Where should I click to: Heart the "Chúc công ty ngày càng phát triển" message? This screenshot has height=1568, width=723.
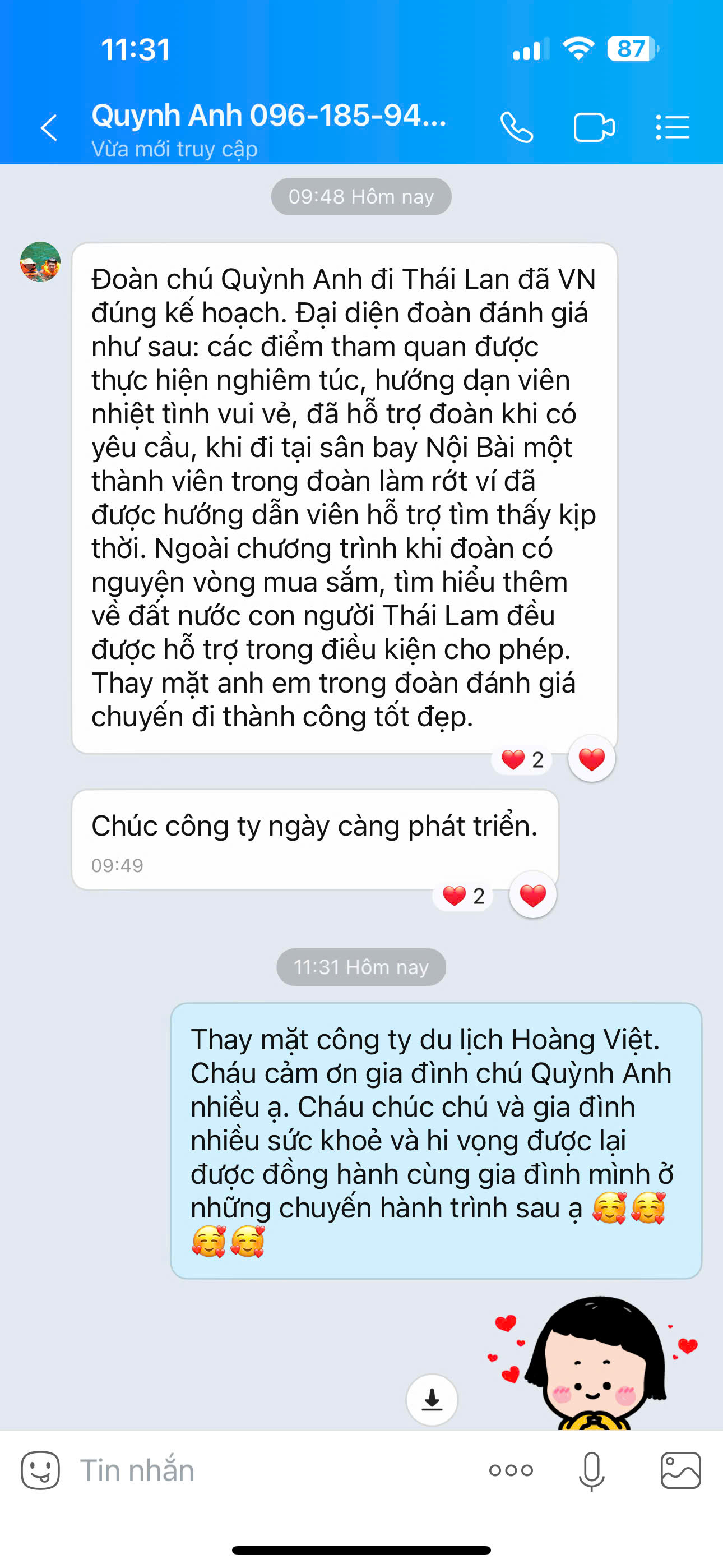click(532, 896)
